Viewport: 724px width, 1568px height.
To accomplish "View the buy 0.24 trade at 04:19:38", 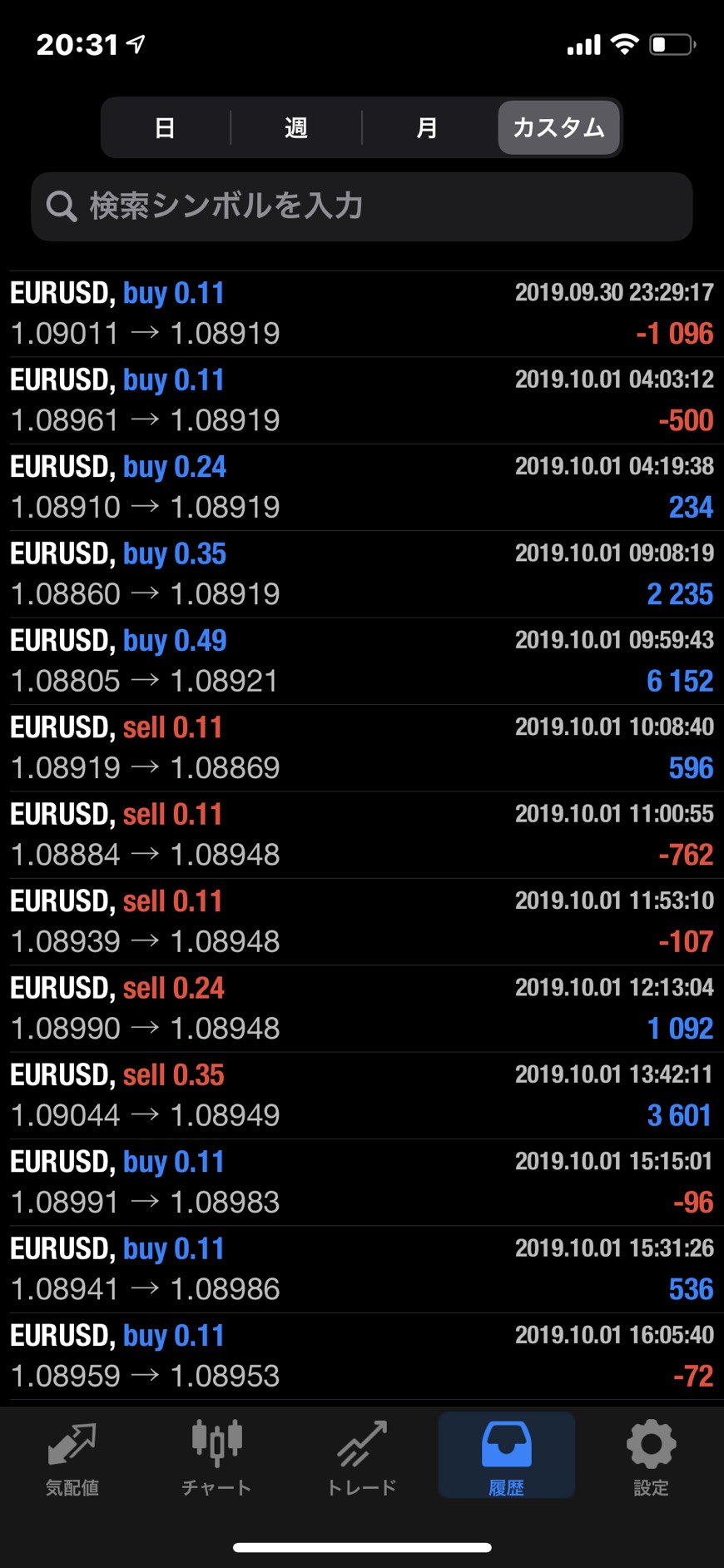I will (x=362, y=487).
